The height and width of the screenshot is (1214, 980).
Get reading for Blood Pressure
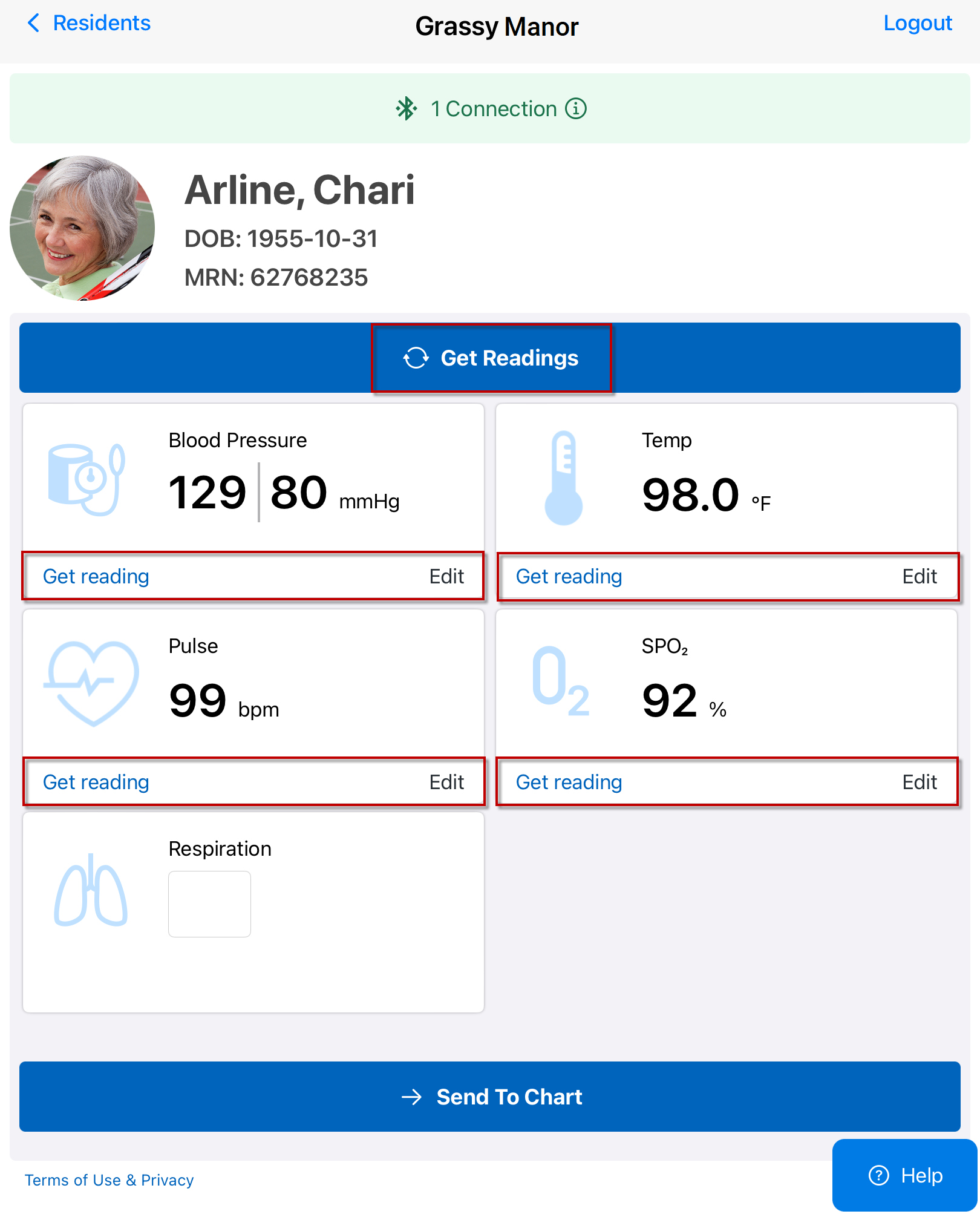click(x=96, y=576)
